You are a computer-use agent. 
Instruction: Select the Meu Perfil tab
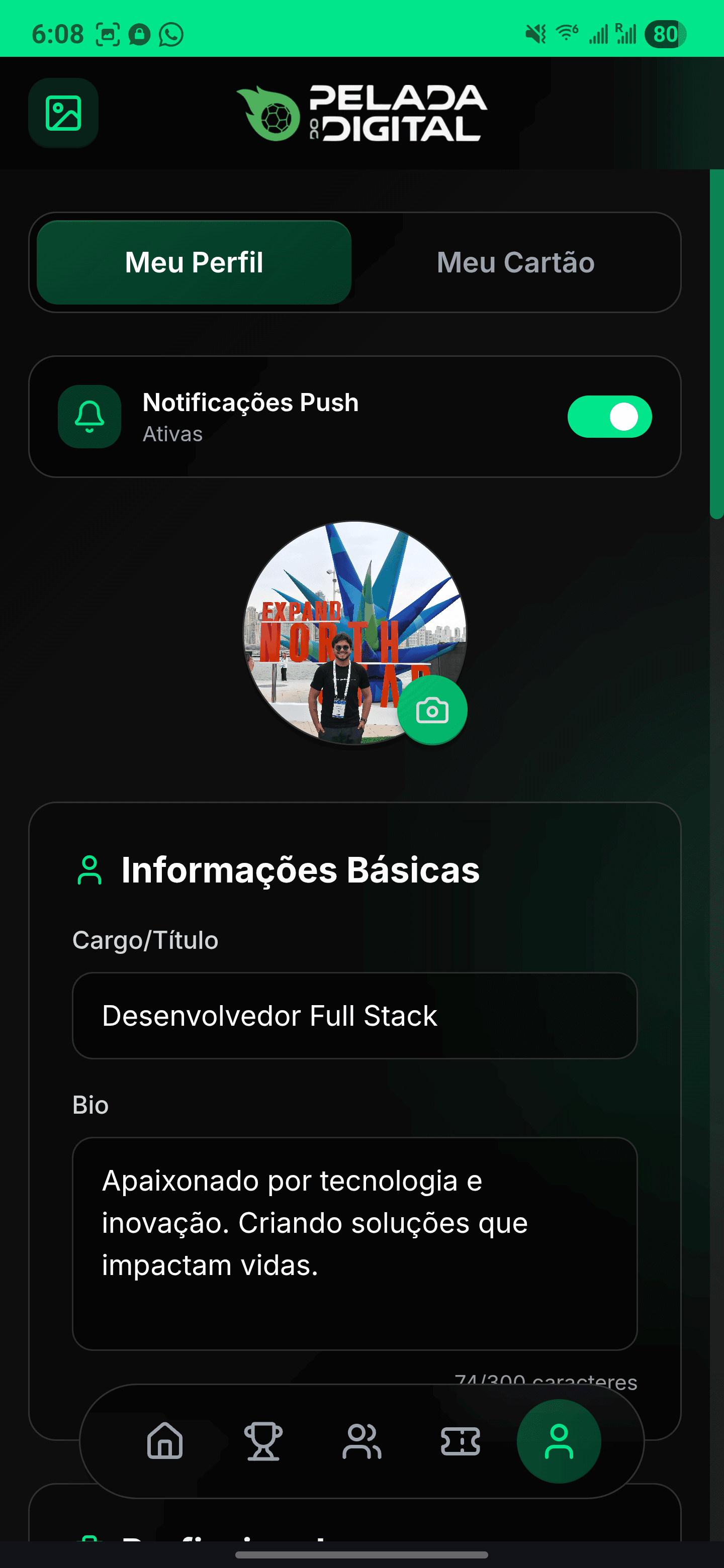194,262
